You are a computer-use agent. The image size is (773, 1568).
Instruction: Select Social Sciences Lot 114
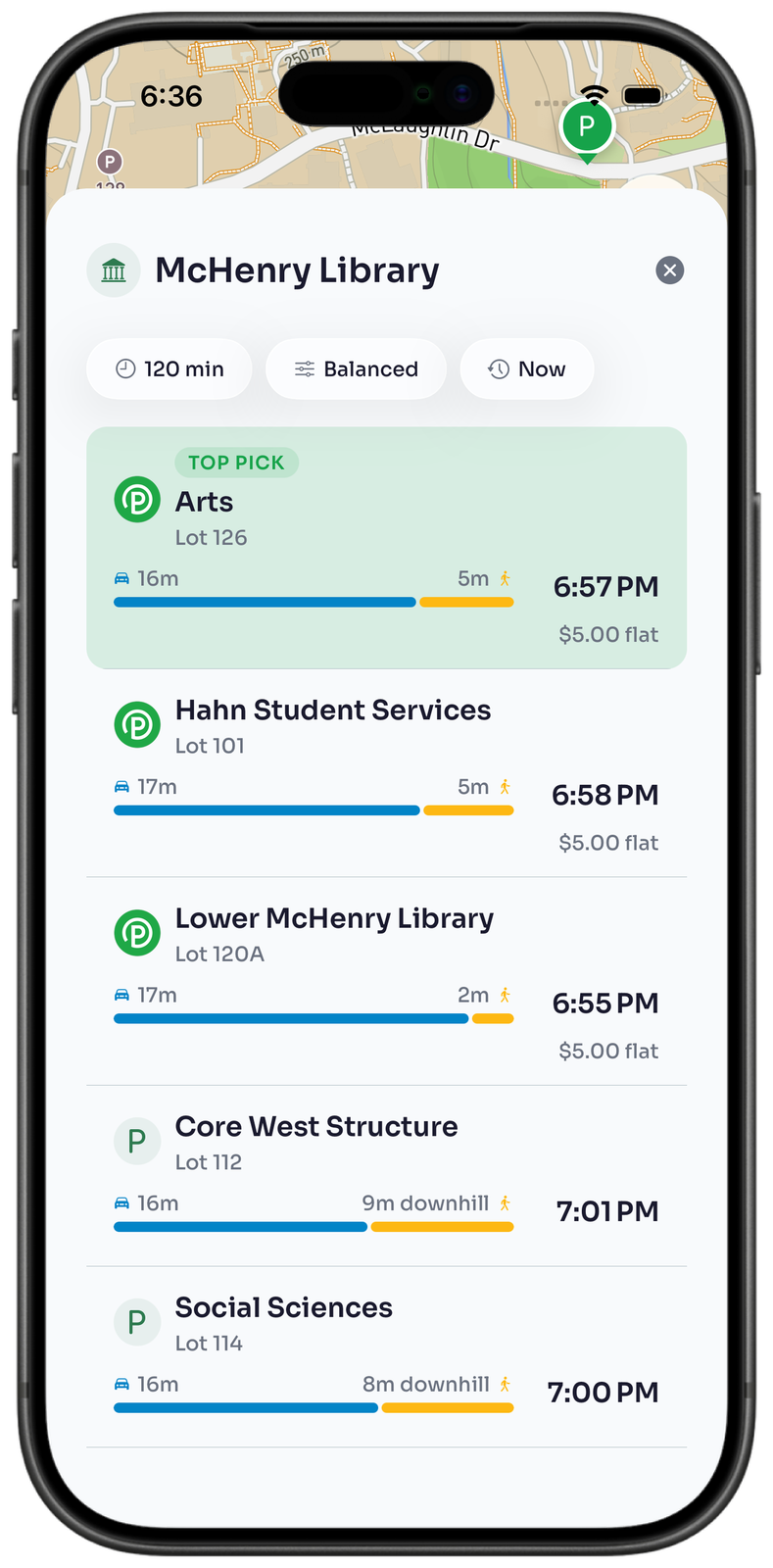[386, 1355]
